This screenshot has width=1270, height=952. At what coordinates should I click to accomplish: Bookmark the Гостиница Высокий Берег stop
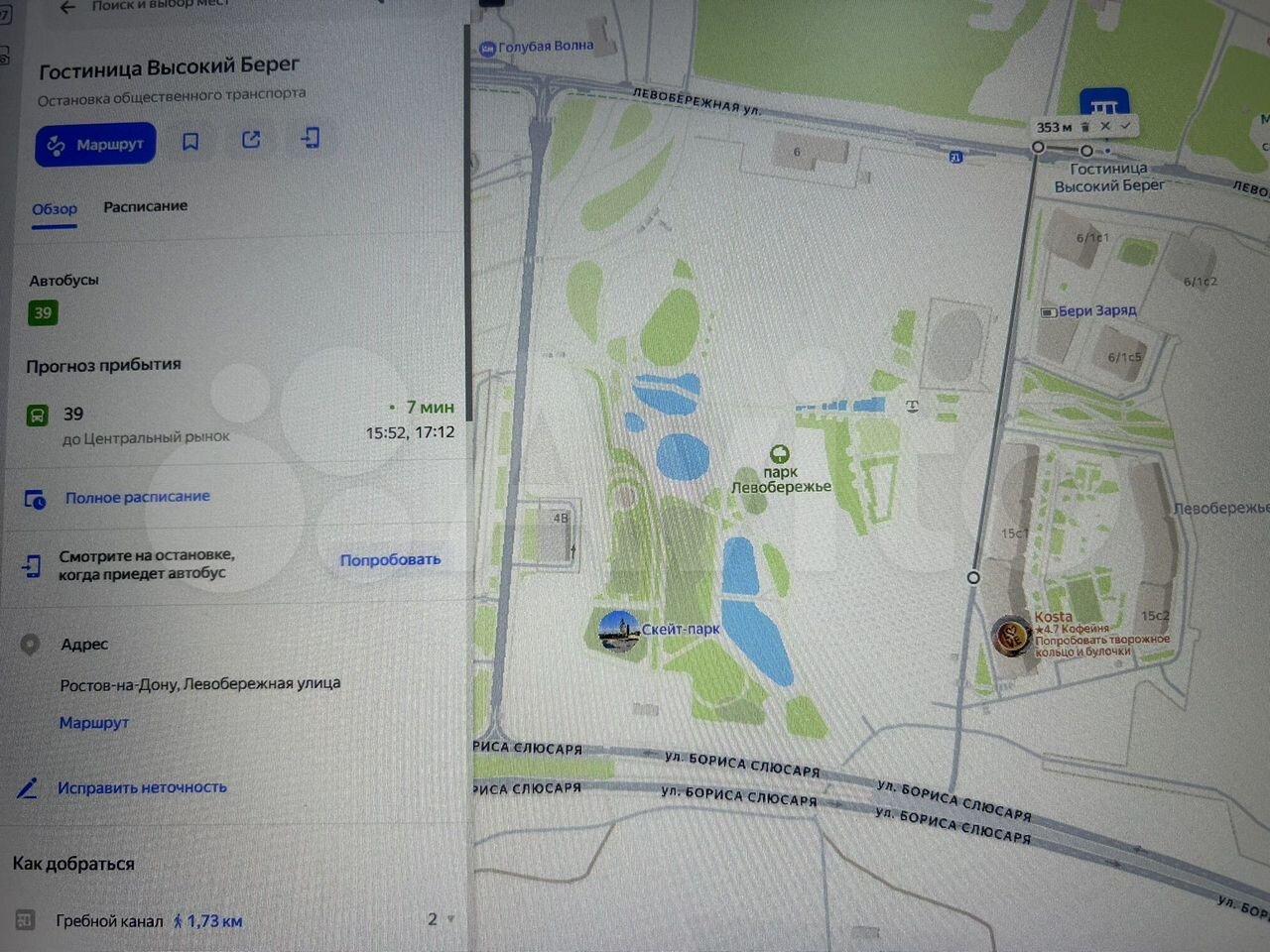[x=190, y=142]
